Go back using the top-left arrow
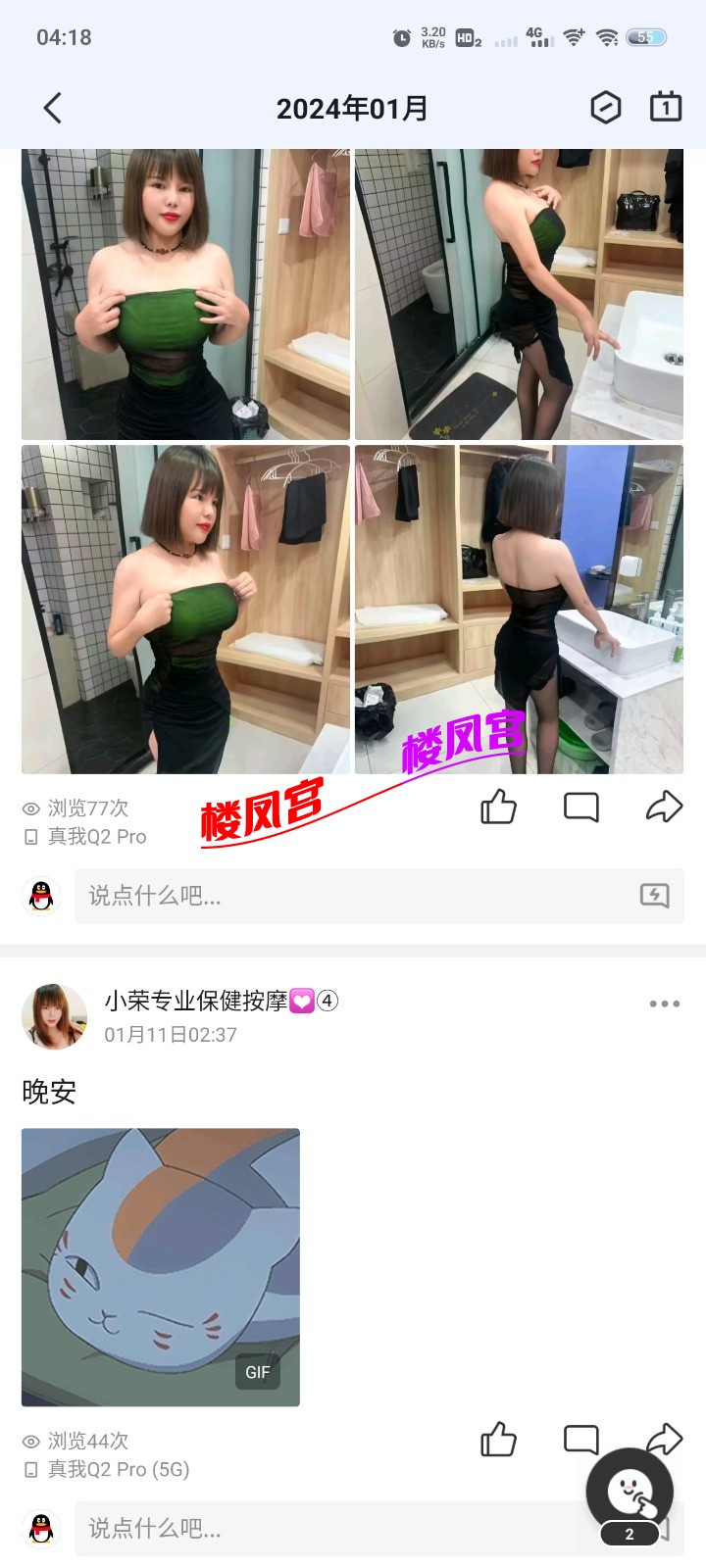Image resolution: width=706 pixels, height=1568 pixels. (53, 108)
